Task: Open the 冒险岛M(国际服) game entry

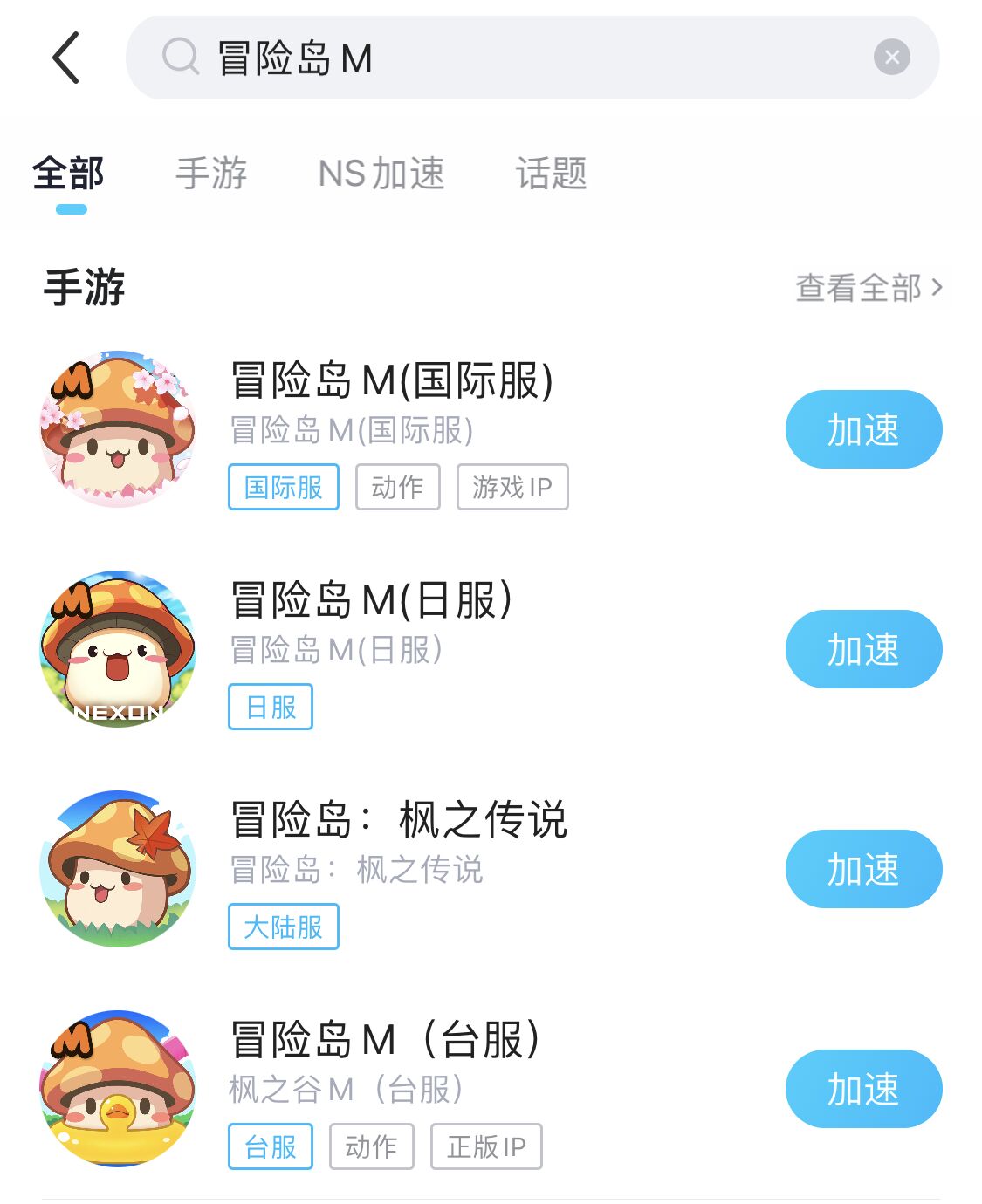Action: point(391,381)
